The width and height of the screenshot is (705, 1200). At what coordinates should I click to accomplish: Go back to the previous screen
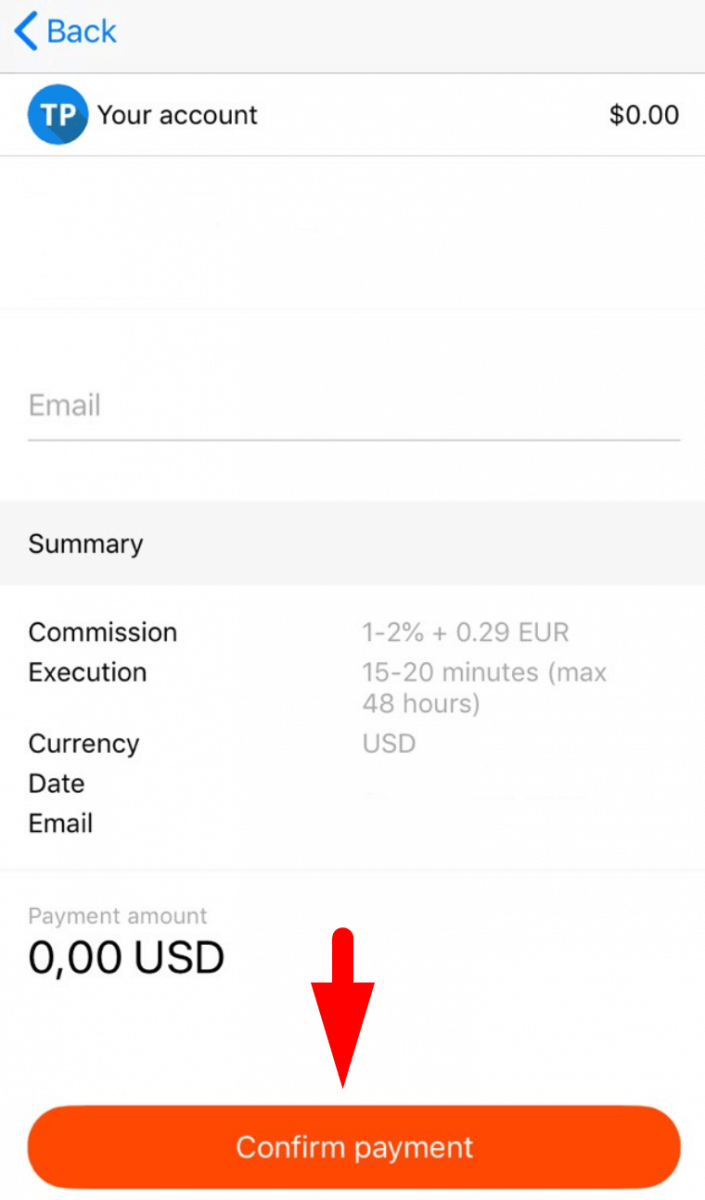point(65,32)
